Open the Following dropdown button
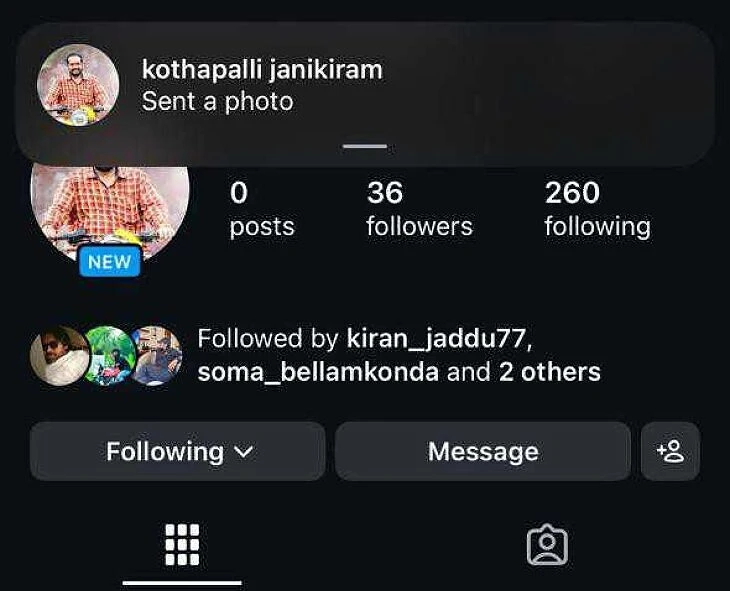 click(x=178, y=452)
